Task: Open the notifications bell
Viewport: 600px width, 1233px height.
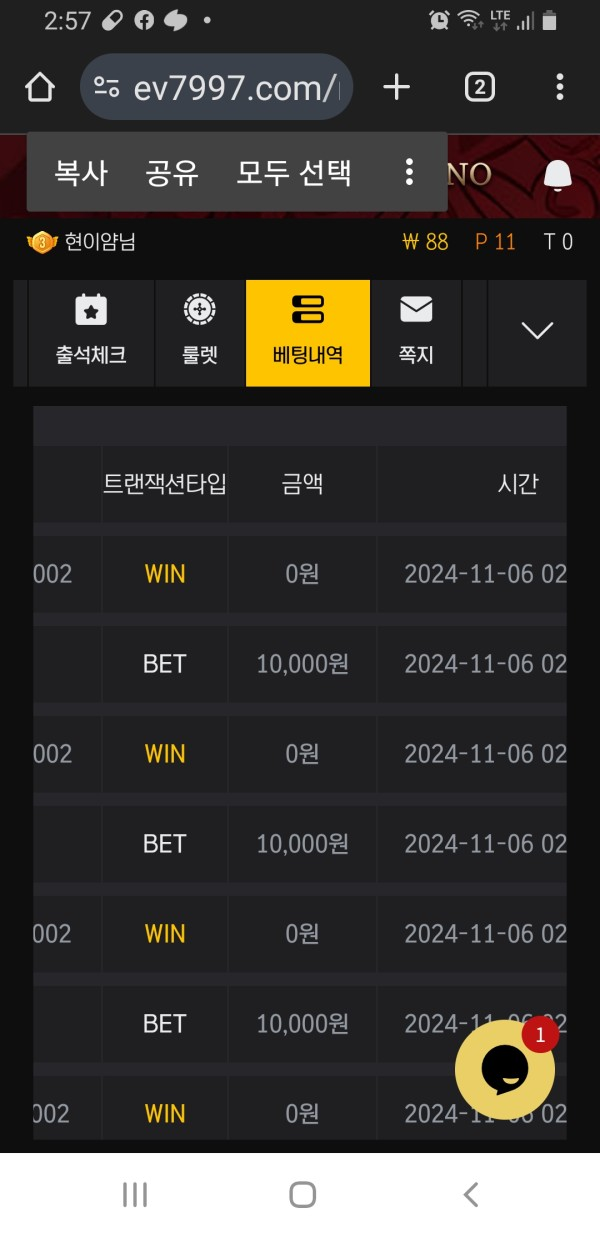Action: click(558, 176)
